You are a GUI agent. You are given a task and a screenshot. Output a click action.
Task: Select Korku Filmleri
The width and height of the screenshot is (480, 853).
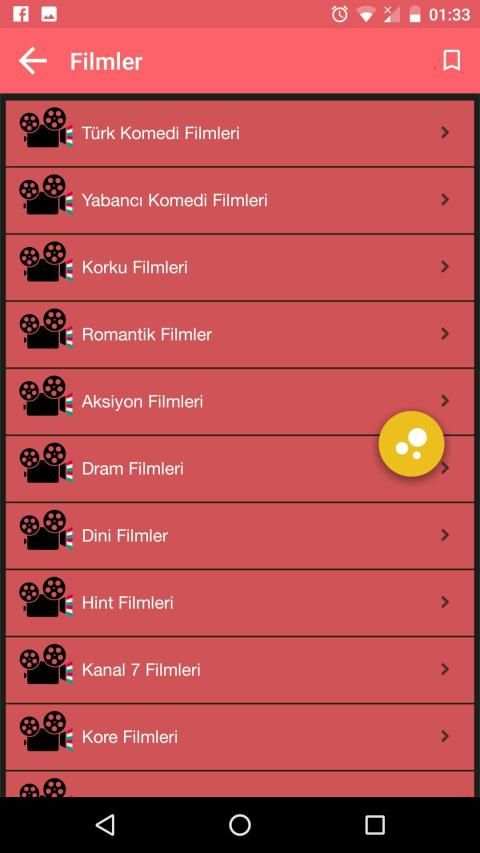[x=239, y=267]
